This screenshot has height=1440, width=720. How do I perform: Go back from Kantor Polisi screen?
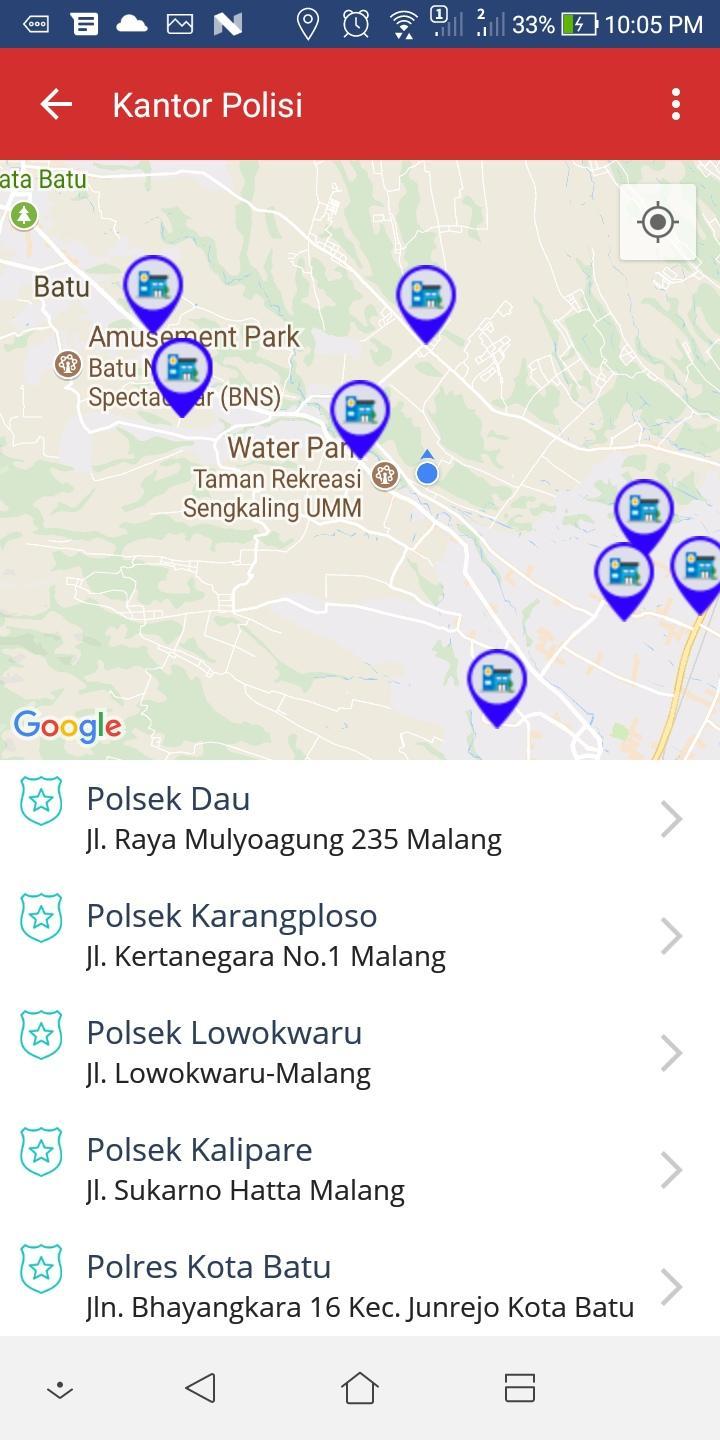(56, 104)
